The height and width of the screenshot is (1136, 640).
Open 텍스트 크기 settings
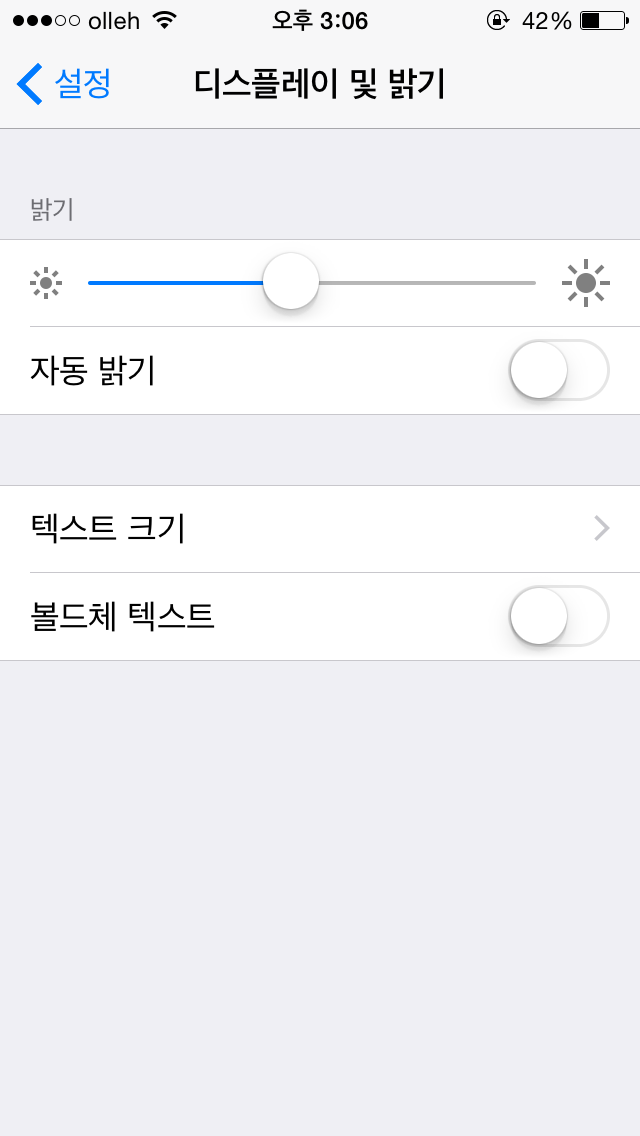coord(320,529)
